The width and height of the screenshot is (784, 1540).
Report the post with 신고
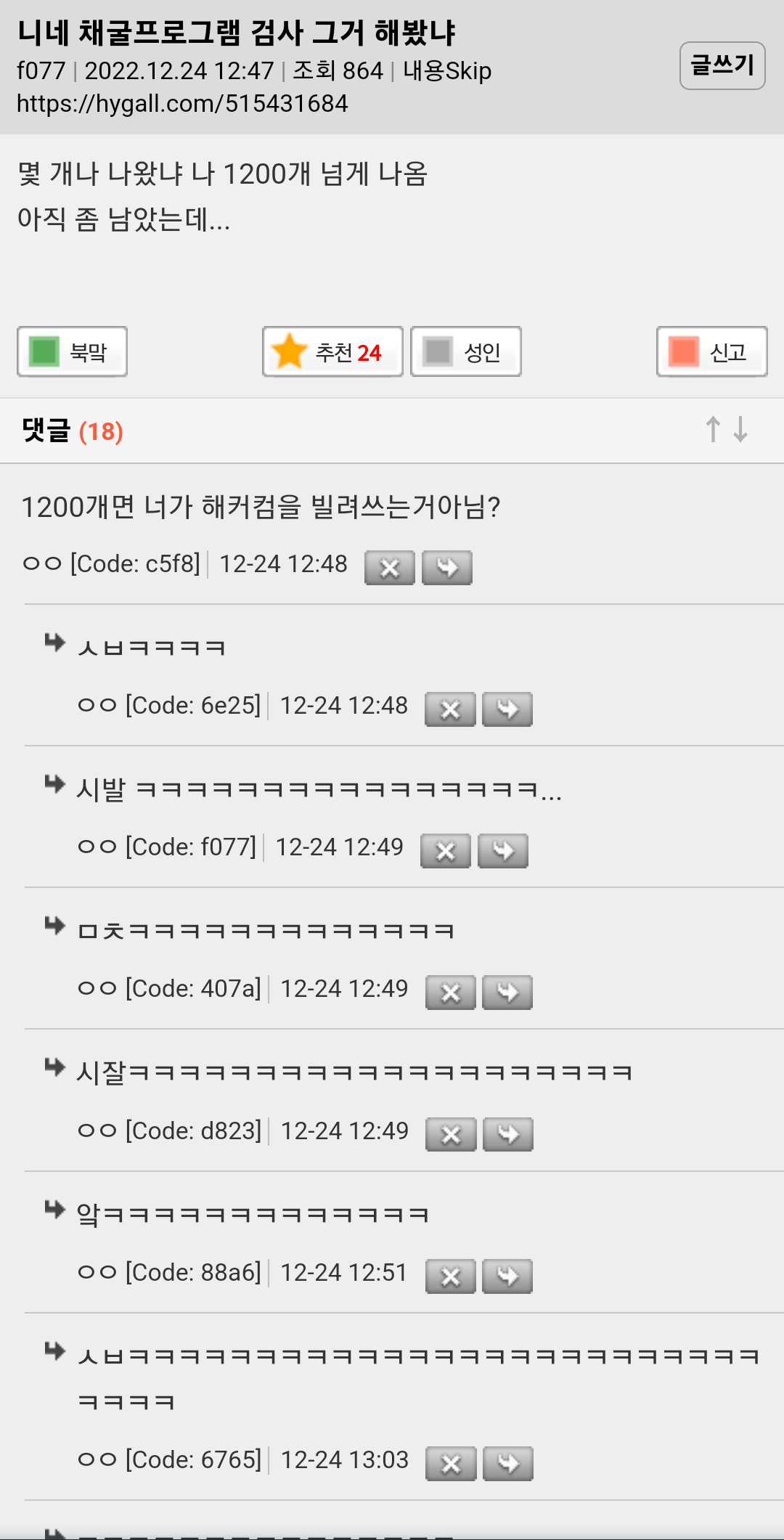(x=711, y=351)
